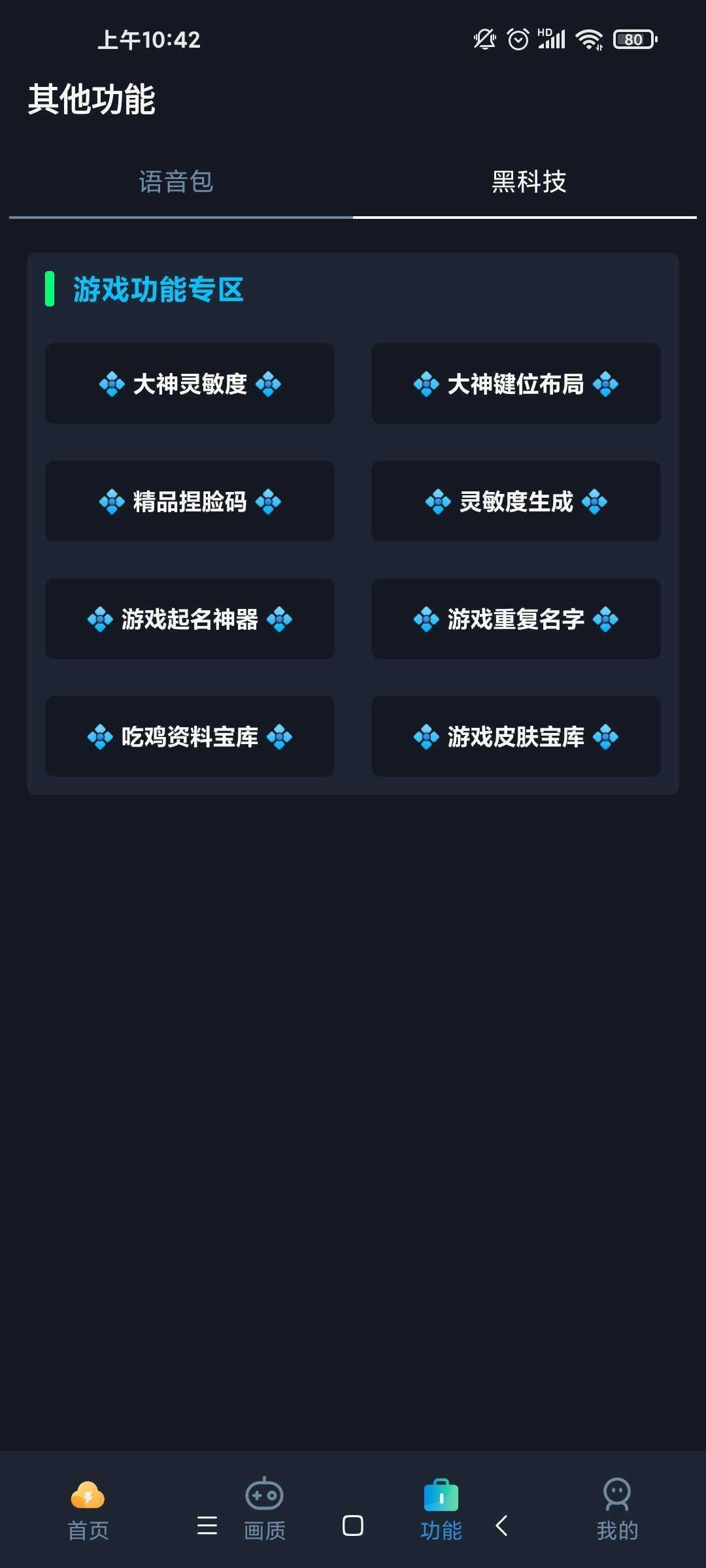Launch 灵敏度生成
Image resolution: width=706 pixels, height=1568 pixels.
tap(516, 502)
